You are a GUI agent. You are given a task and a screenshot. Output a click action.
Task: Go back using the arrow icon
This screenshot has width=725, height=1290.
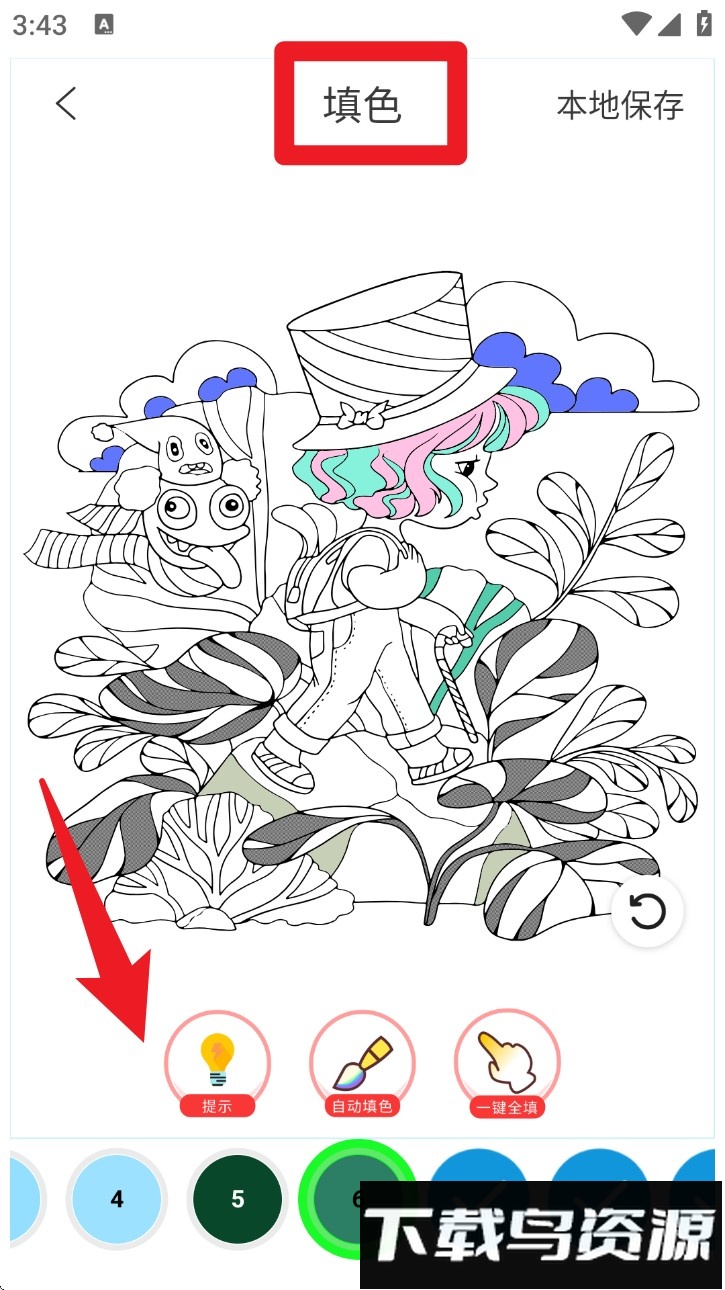[x=66, y=103]
